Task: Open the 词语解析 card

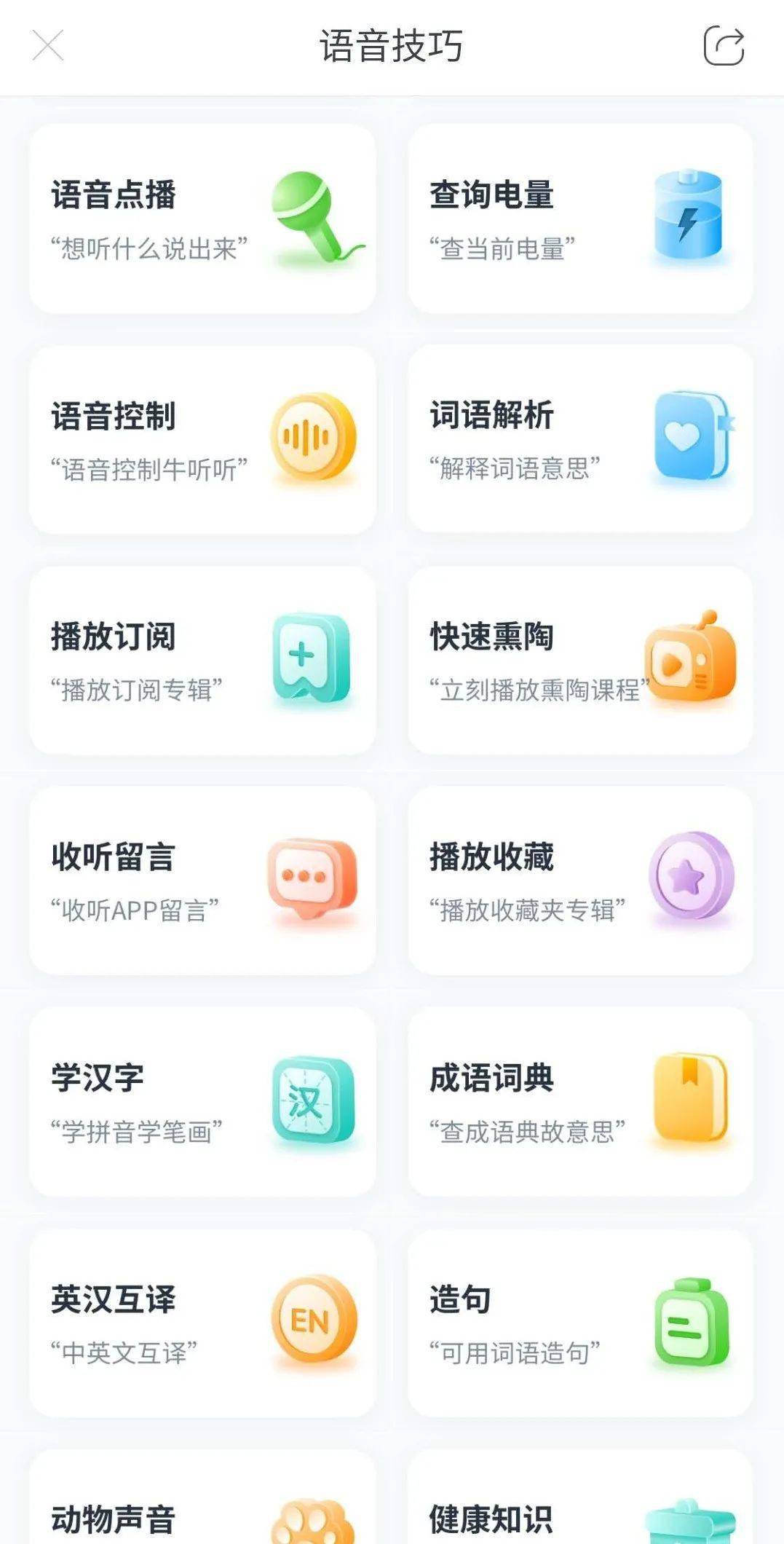Action: pyautogui.click(x=580, y=440)
